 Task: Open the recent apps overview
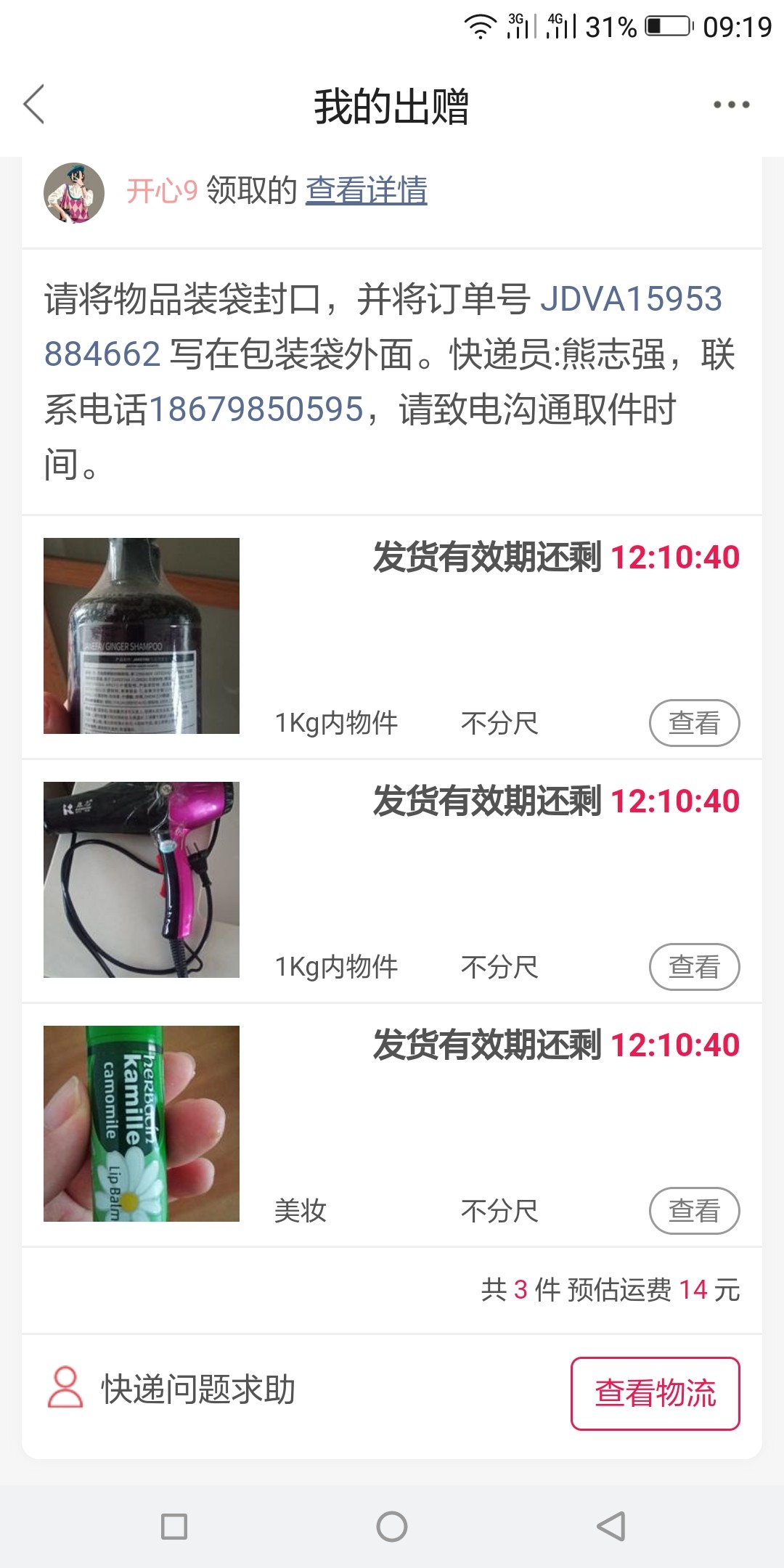pyautogui.click(x=174, y=1527)
